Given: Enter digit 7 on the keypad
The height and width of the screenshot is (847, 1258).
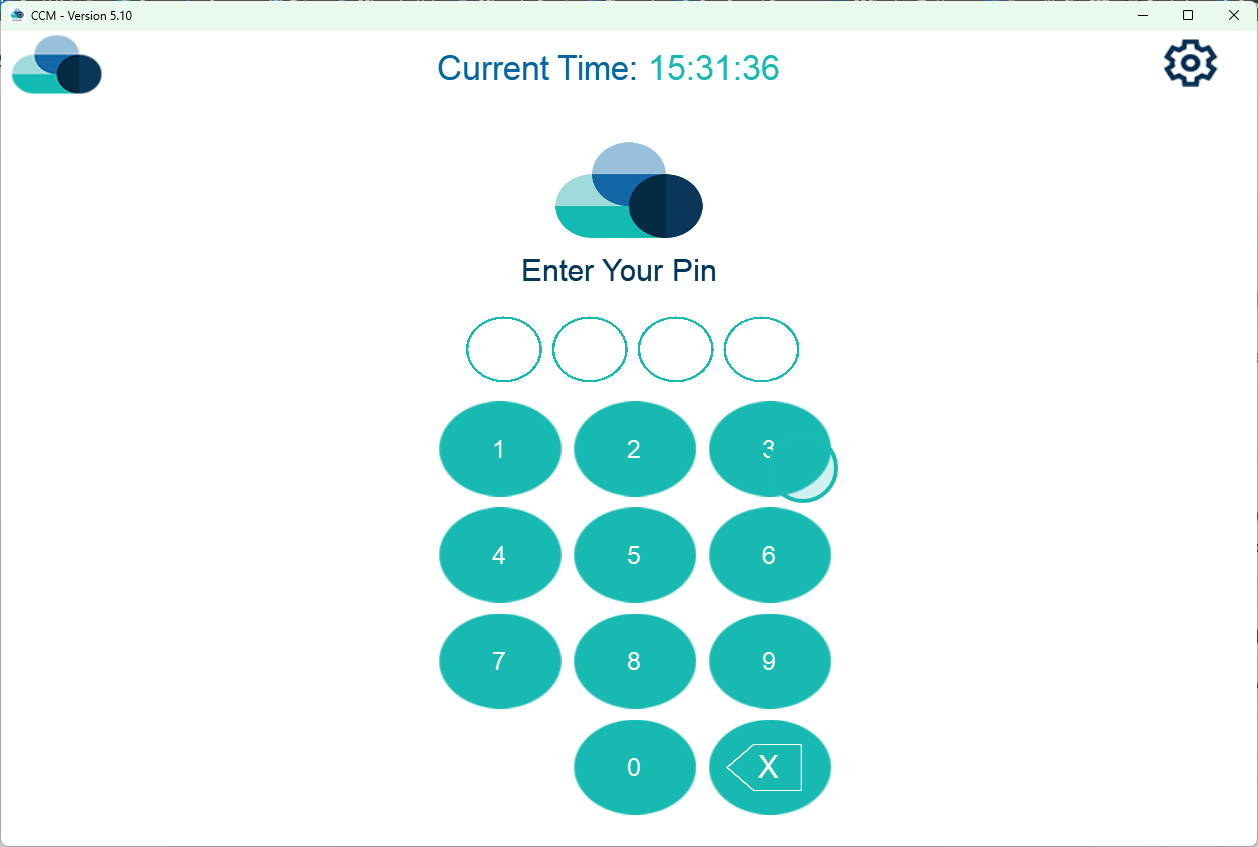Looking at the screenshot, I should coord(499,661).
